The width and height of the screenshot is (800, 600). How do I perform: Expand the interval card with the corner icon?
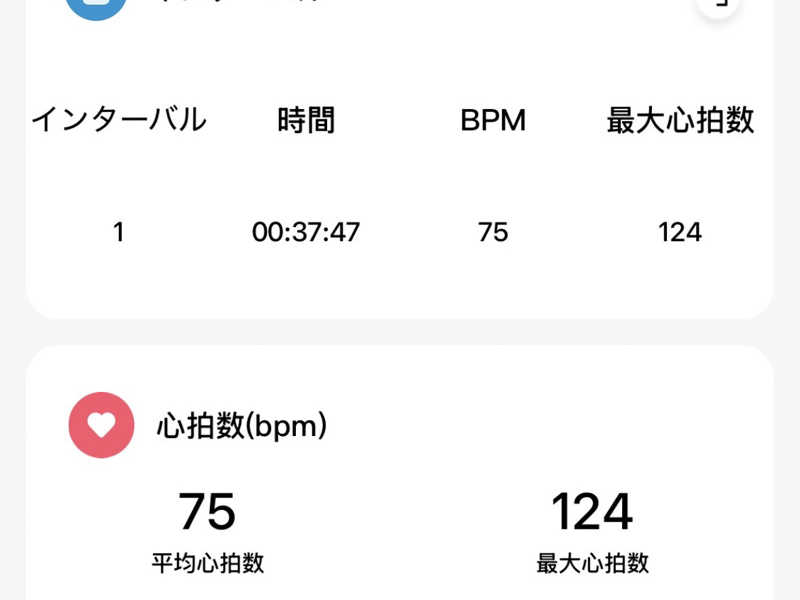coord(719,6)
